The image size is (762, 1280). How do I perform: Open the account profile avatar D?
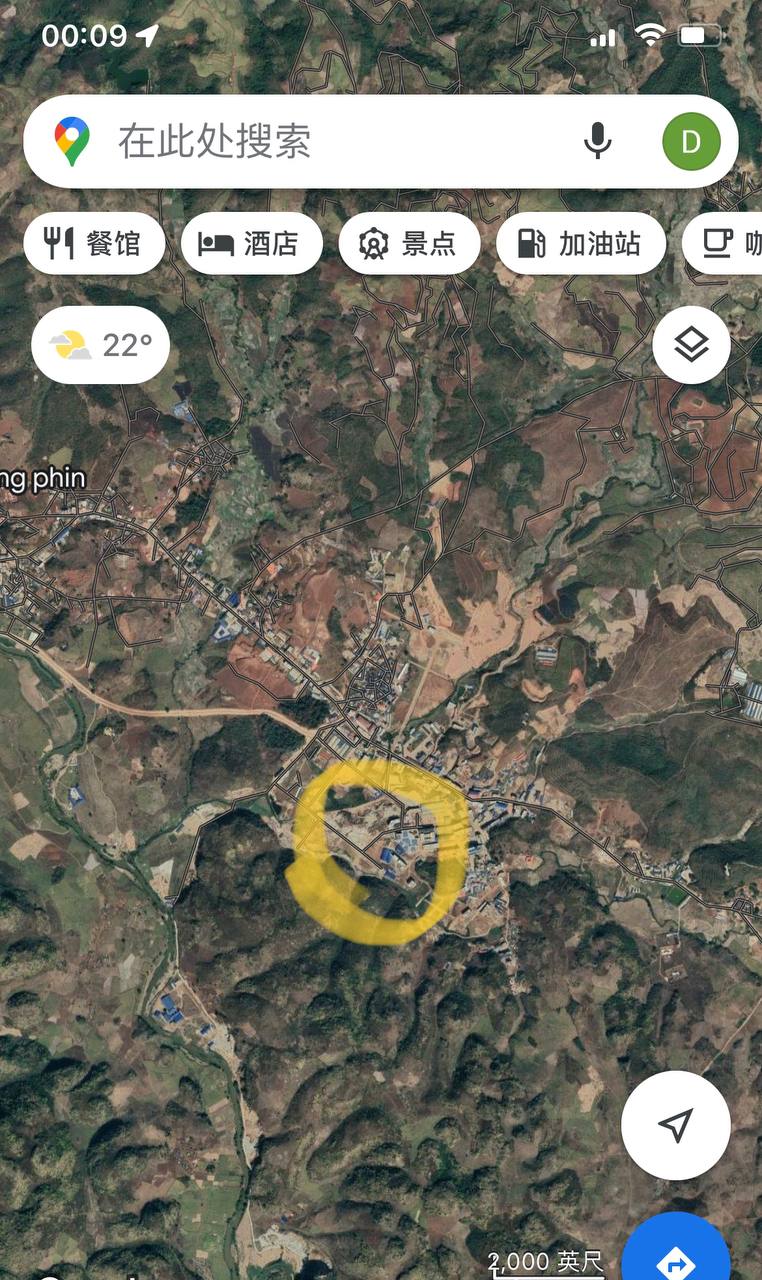(690, 141)
